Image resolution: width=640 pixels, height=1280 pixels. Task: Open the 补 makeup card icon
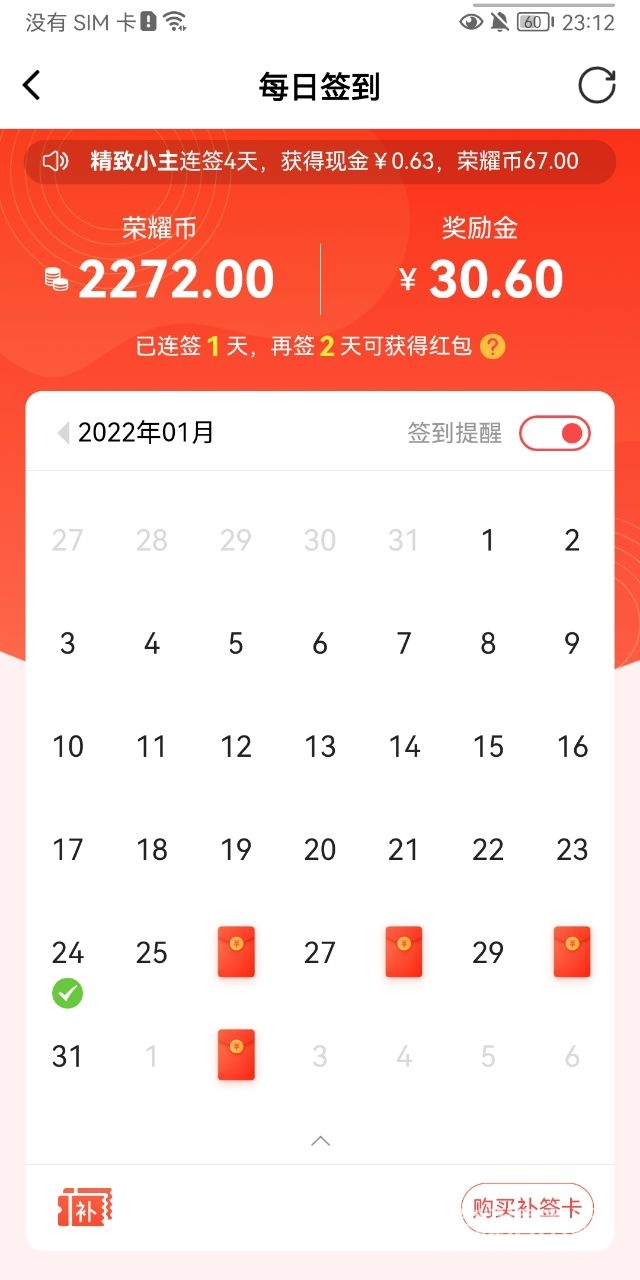coord(85,1208)
